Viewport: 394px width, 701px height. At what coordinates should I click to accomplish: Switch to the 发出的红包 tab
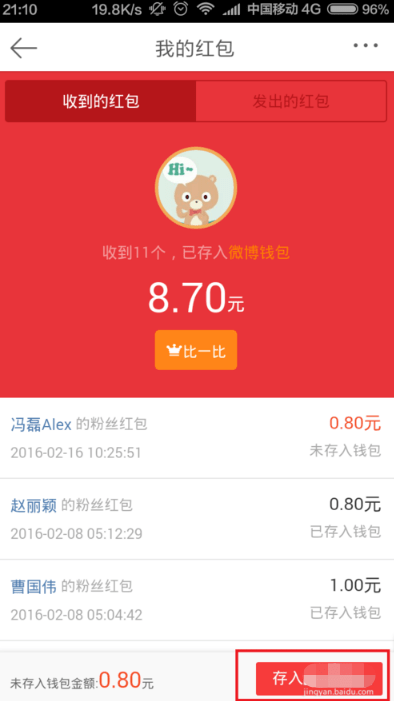[291, 101]
